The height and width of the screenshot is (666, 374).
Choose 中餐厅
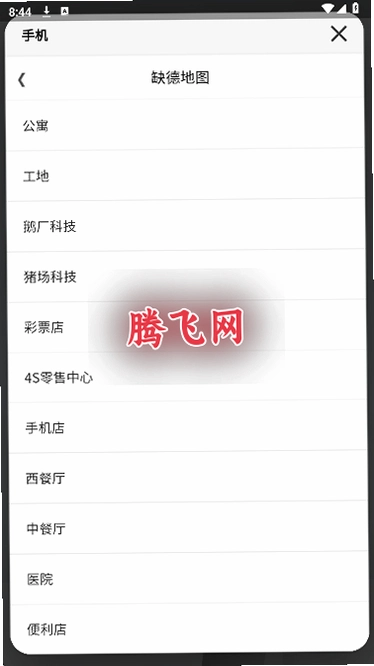pos(189,528)
